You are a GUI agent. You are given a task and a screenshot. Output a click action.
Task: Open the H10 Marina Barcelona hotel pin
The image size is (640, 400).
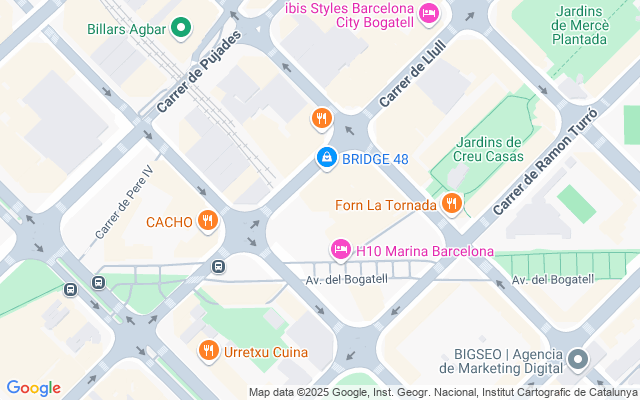340,249
